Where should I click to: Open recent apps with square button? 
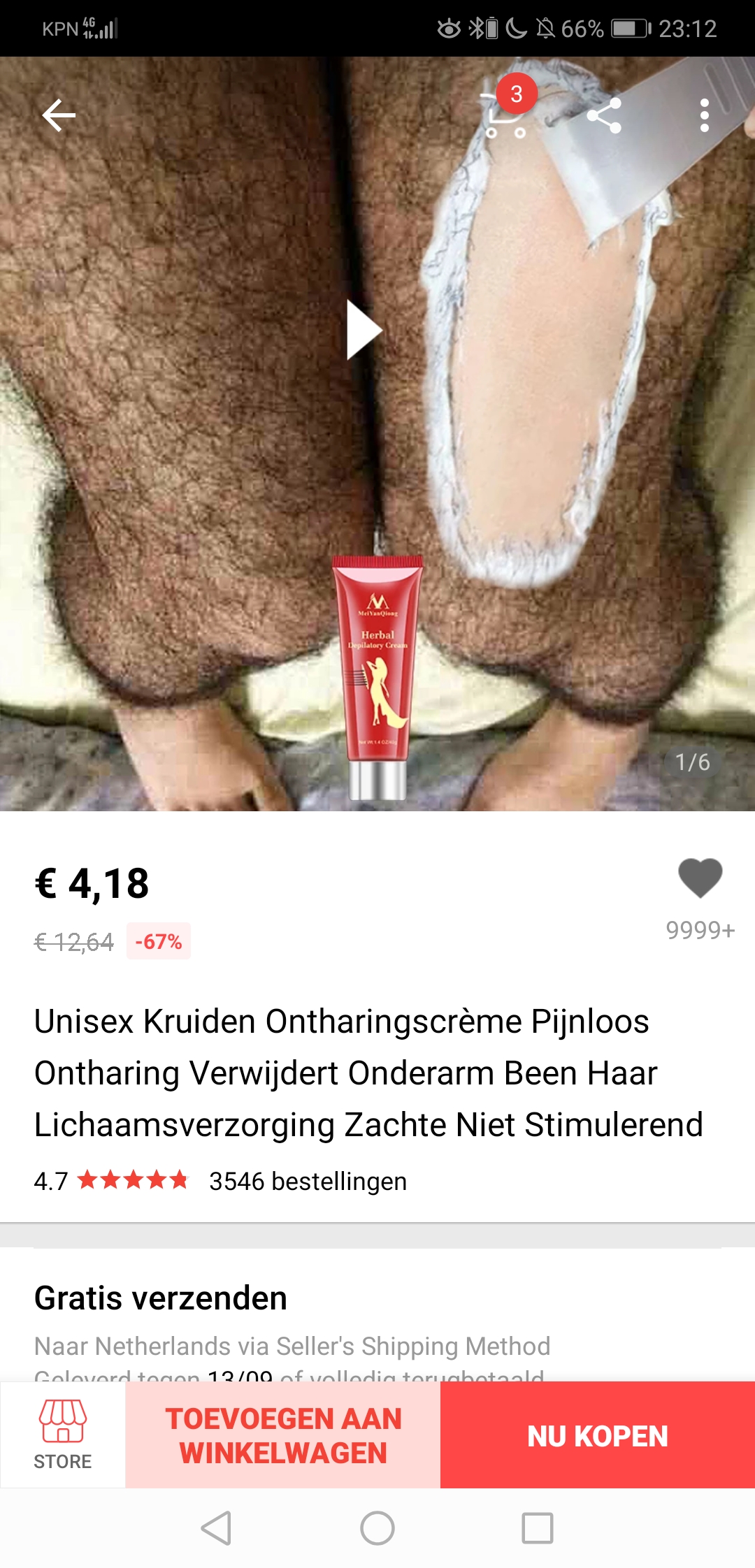coord(538,1528)
